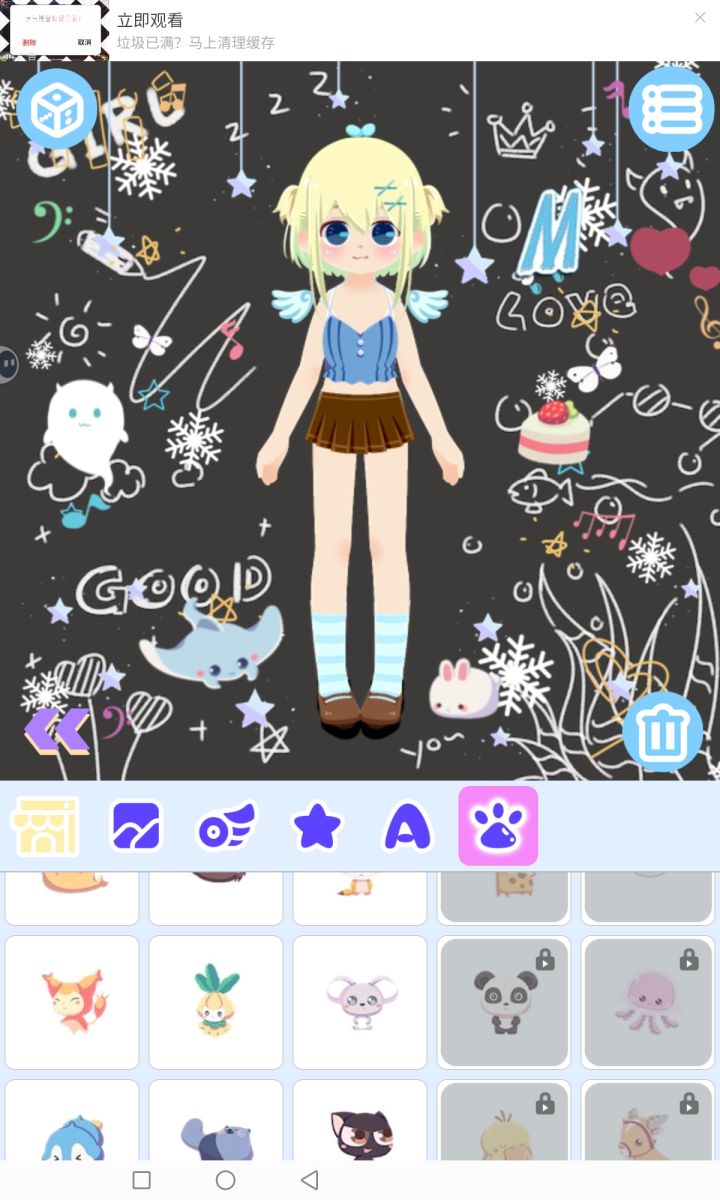Select the wings accessory category icon

[225, 825]
